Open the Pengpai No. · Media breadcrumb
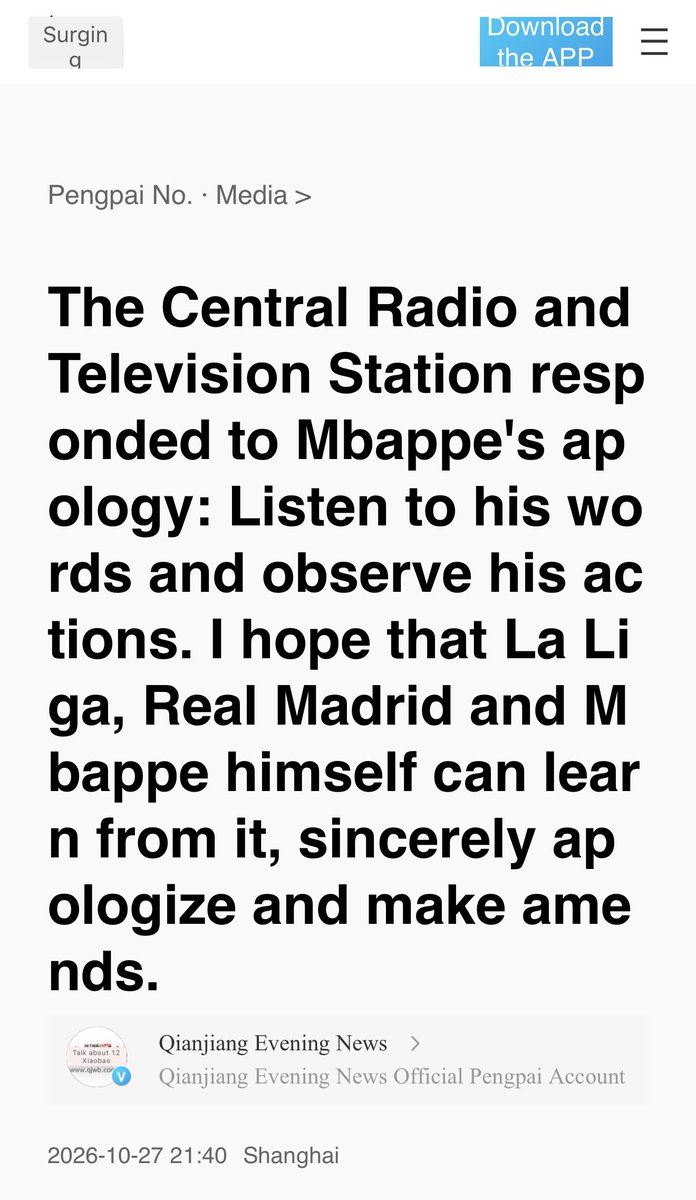The image size is (696, 1200). coord(180,195)
